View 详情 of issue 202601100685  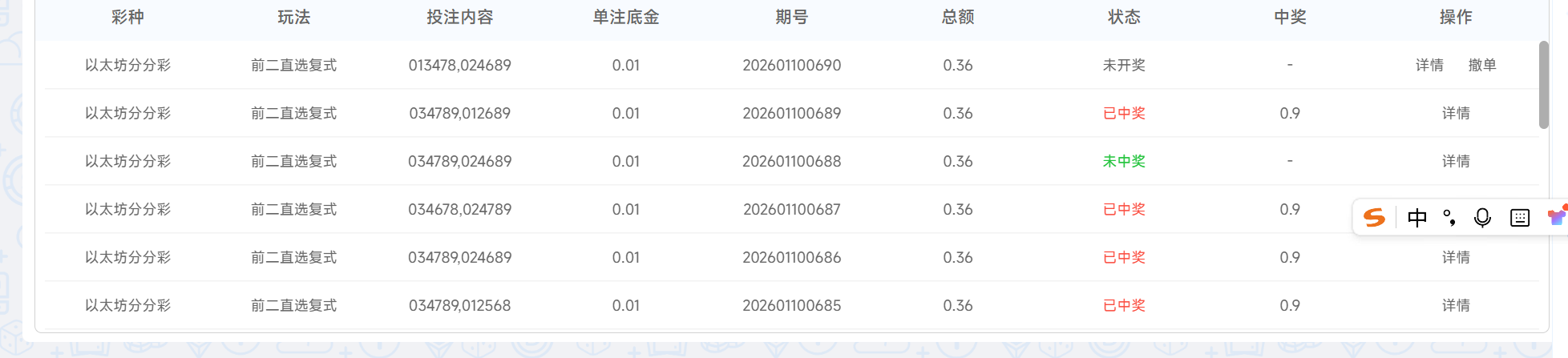[x=1456, y=306]
